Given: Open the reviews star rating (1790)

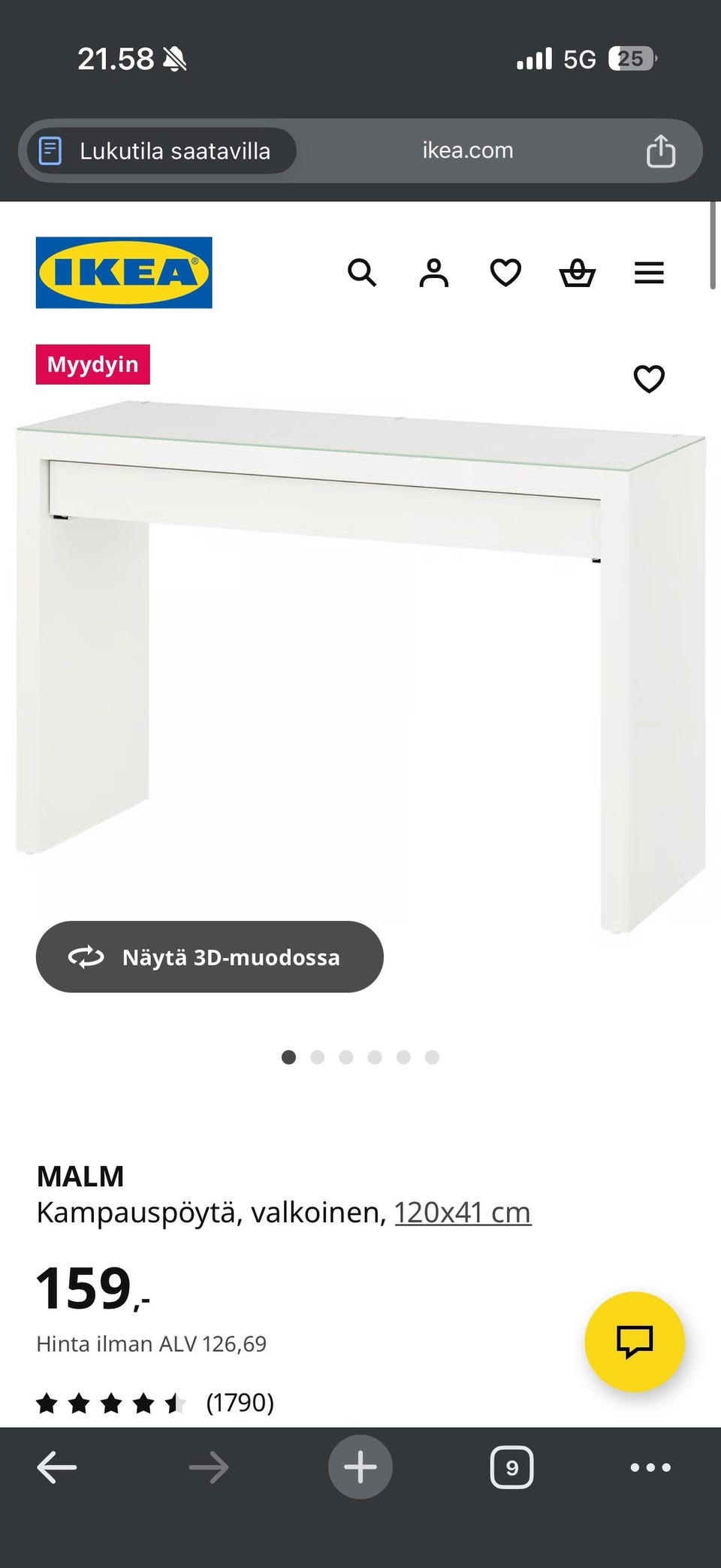Looking at the screenshot, I should [x=154, y=1403].
